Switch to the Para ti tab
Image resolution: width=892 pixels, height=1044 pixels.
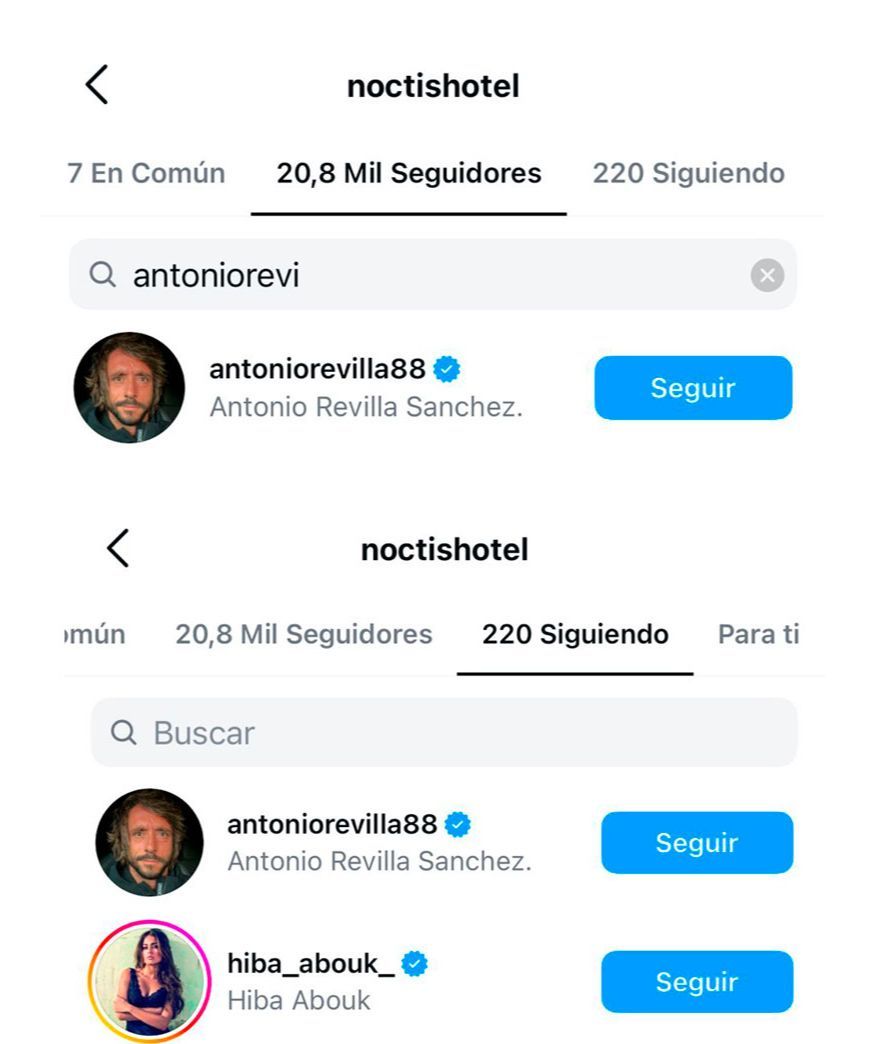click(x=759, y=634)
